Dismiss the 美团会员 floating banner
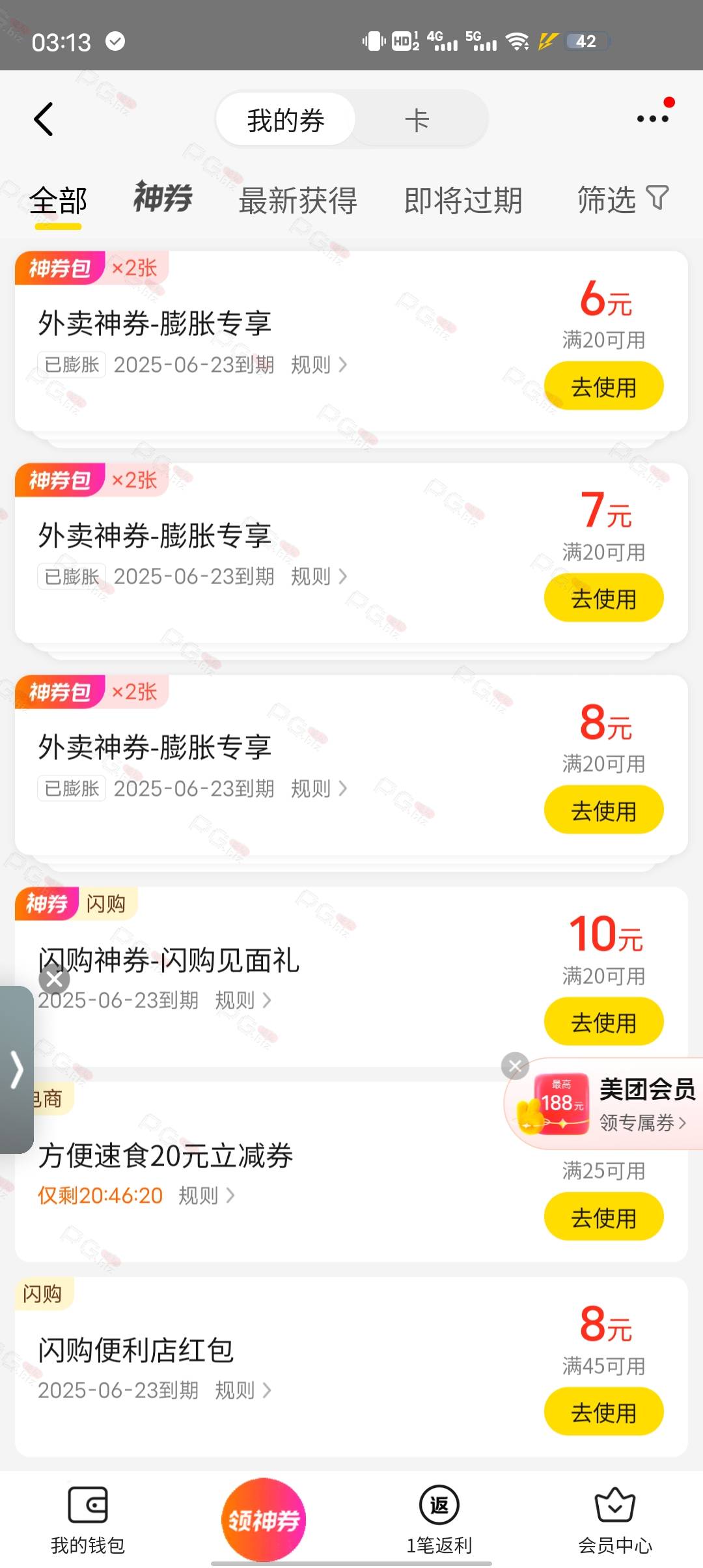Screen dimensions: 703x1568 [x=515, y=1066]
